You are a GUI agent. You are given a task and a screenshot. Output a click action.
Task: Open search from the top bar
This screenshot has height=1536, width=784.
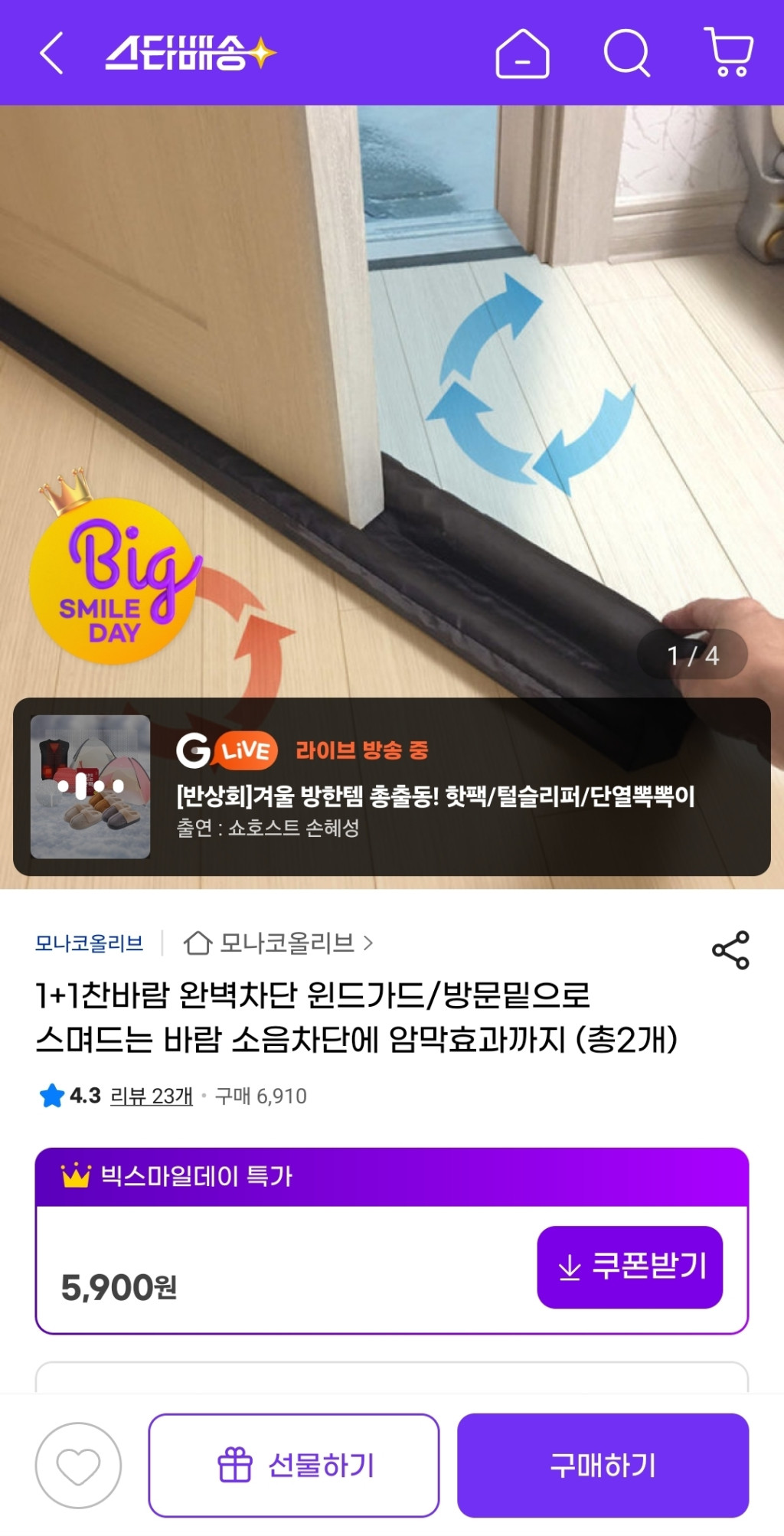click(x=626, y=54)
